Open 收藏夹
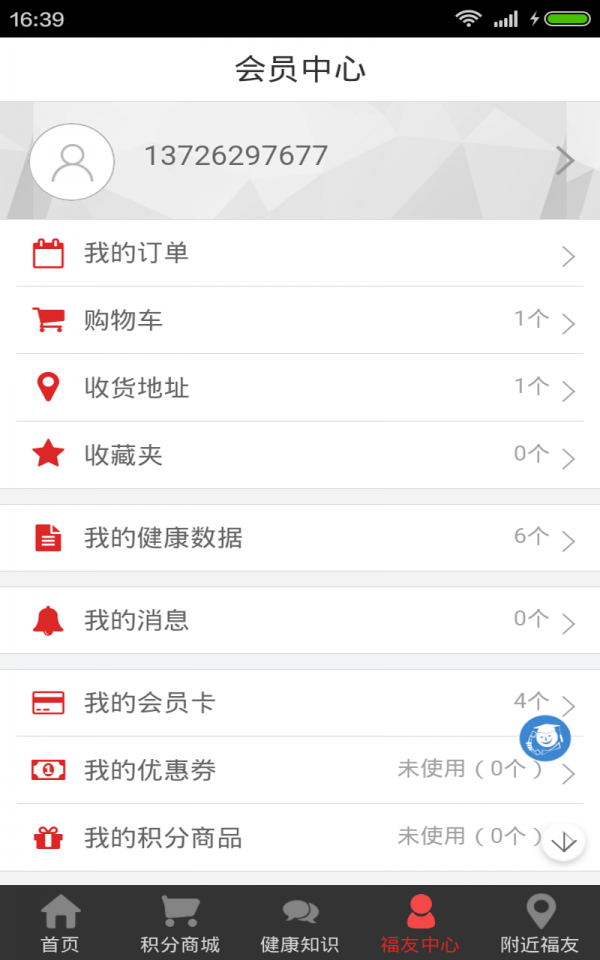The height and width of the screenshot is (960, 600). point(300,455)
